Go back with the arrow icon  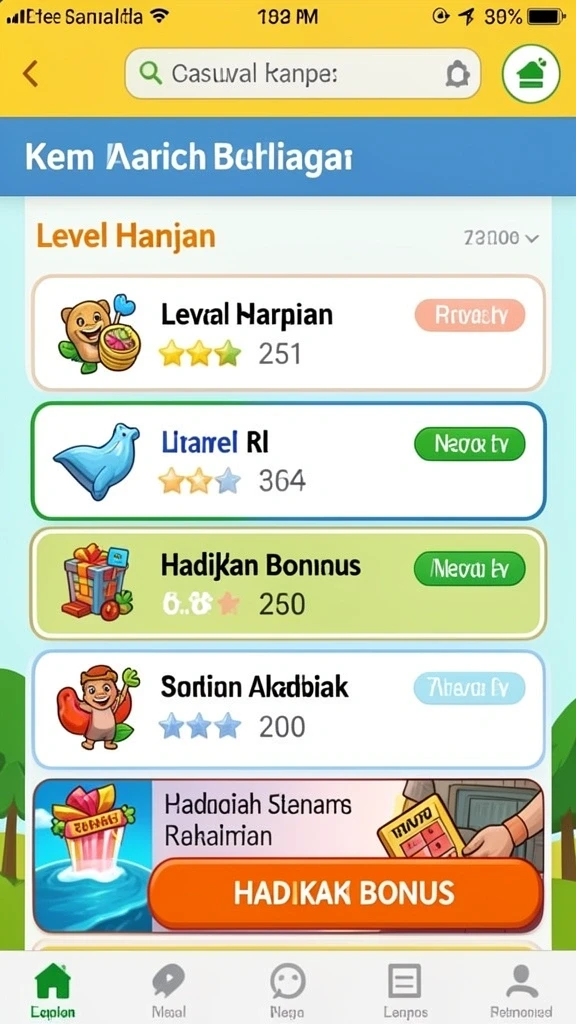[30, 74]
